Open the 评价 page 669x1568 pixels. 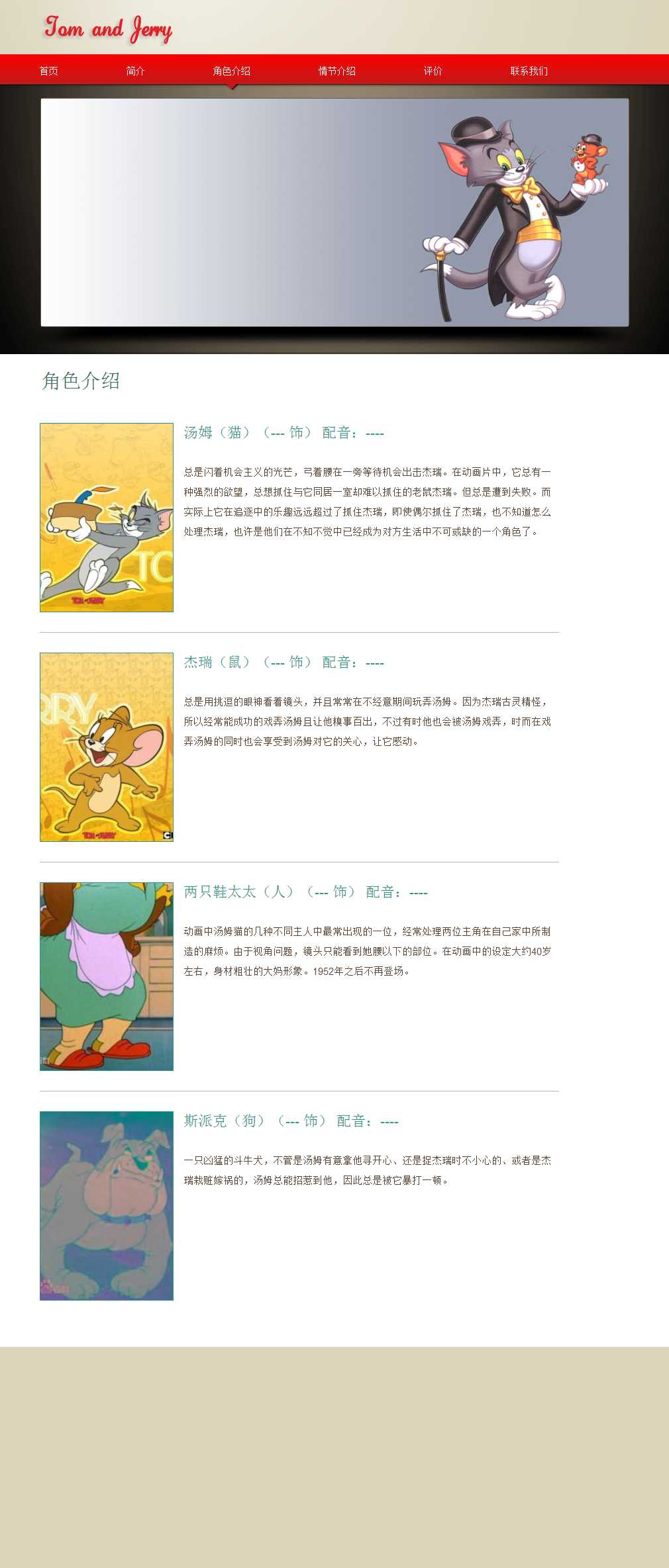coord(433,71)
